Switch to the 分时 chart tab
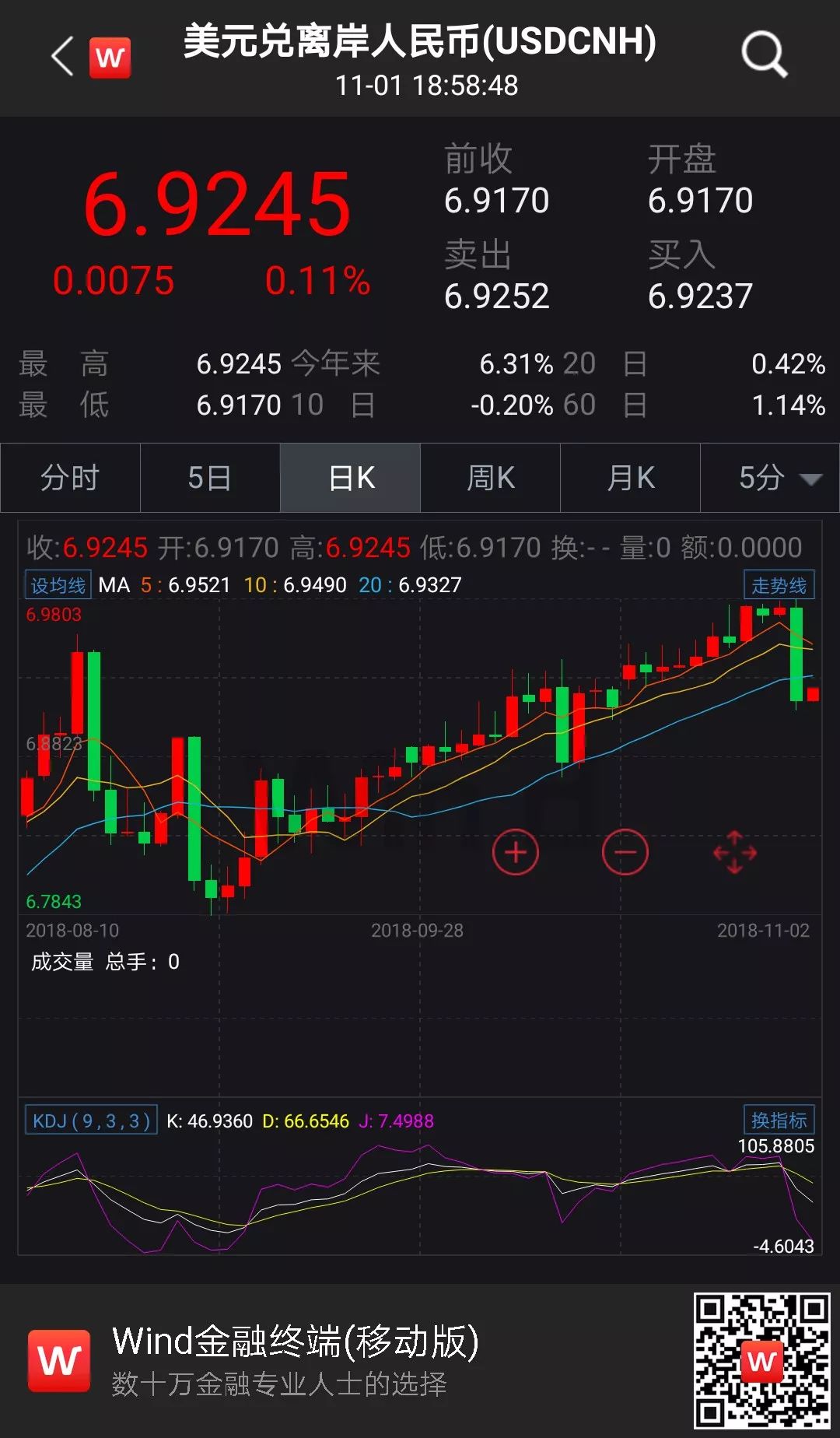The image size is (840, 1438). [x=70, y=478]
